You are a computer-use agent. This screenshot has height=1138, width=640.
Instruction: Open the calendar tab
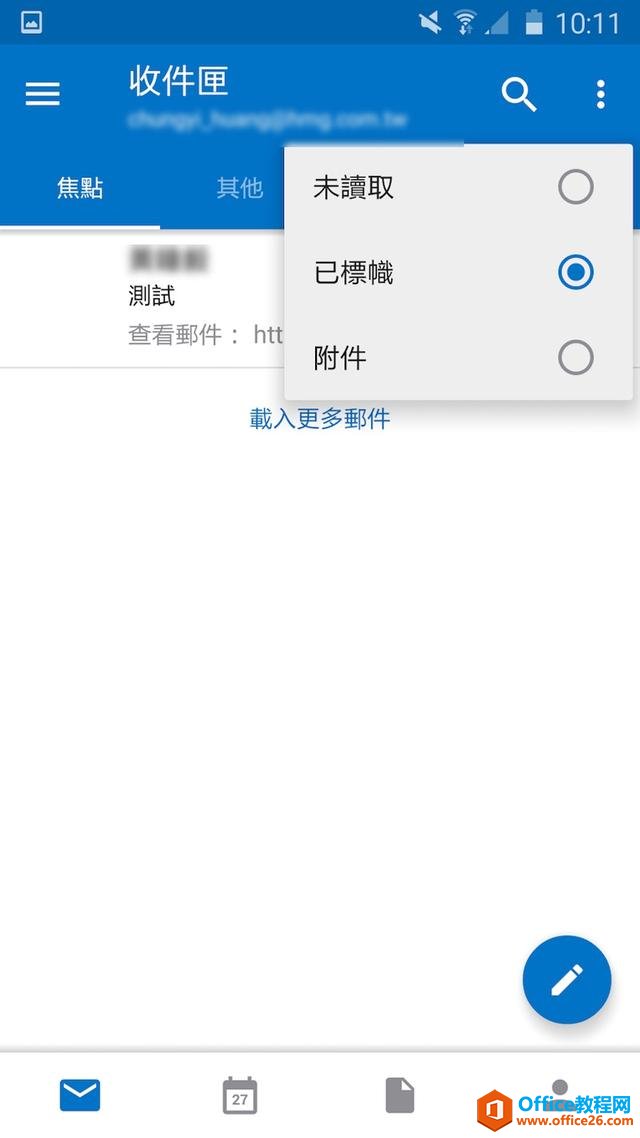tap(240, 1096)
